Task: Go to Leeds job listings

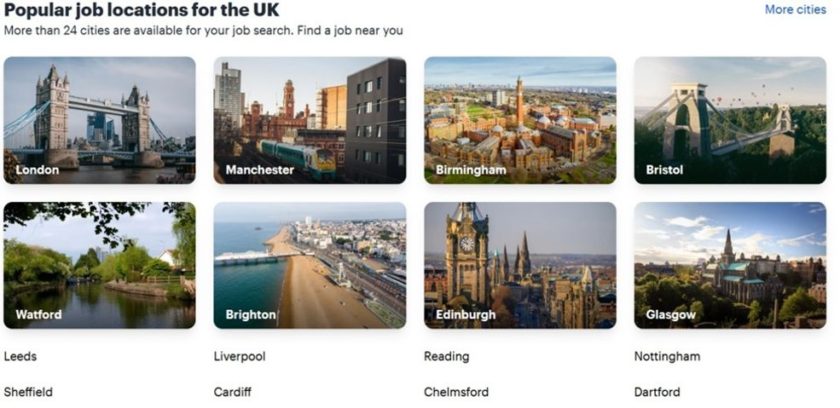Action: click(20, 356)
